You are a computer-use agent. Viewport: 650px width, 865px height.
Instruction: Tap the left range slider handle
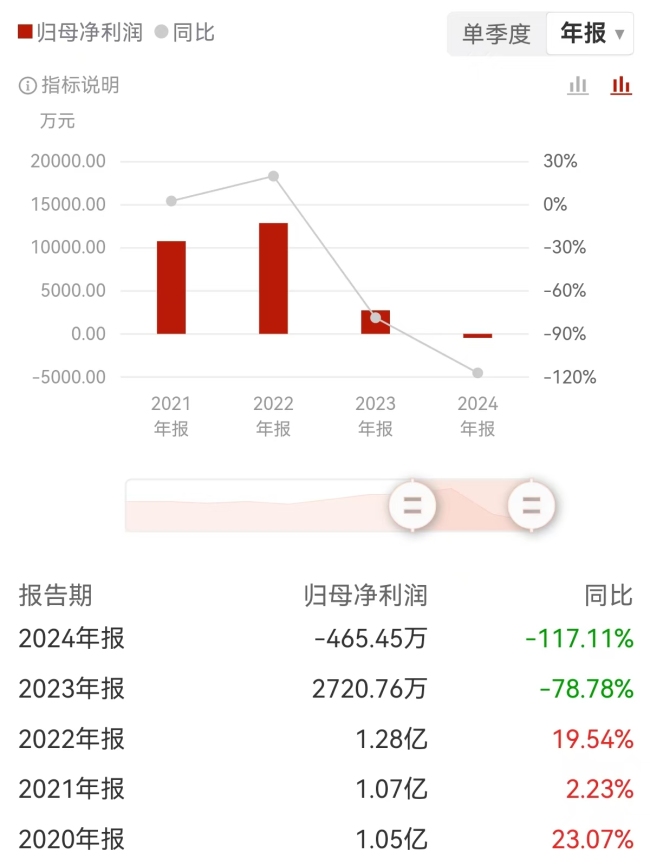412,504
